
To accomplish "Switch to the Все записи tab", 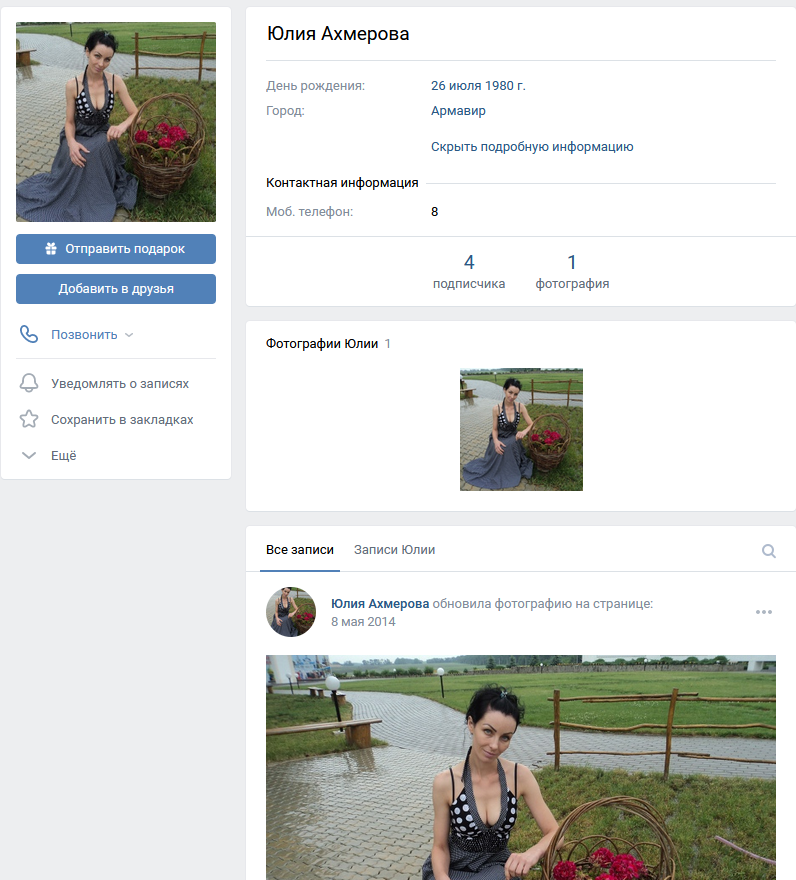I will [x=300, y=550].
